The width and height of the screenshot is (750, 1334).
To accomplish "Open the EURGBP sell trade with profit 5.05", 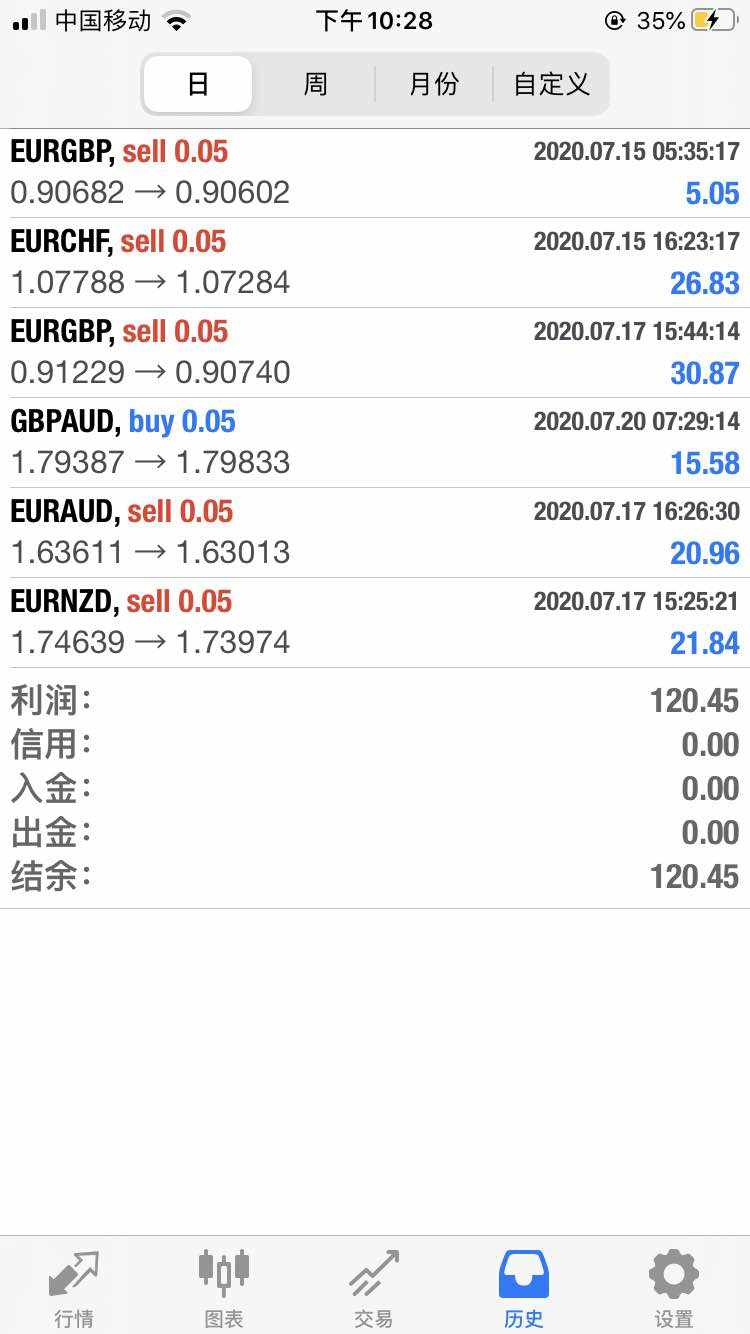I will pyautogui.click(x=375, y=173).
